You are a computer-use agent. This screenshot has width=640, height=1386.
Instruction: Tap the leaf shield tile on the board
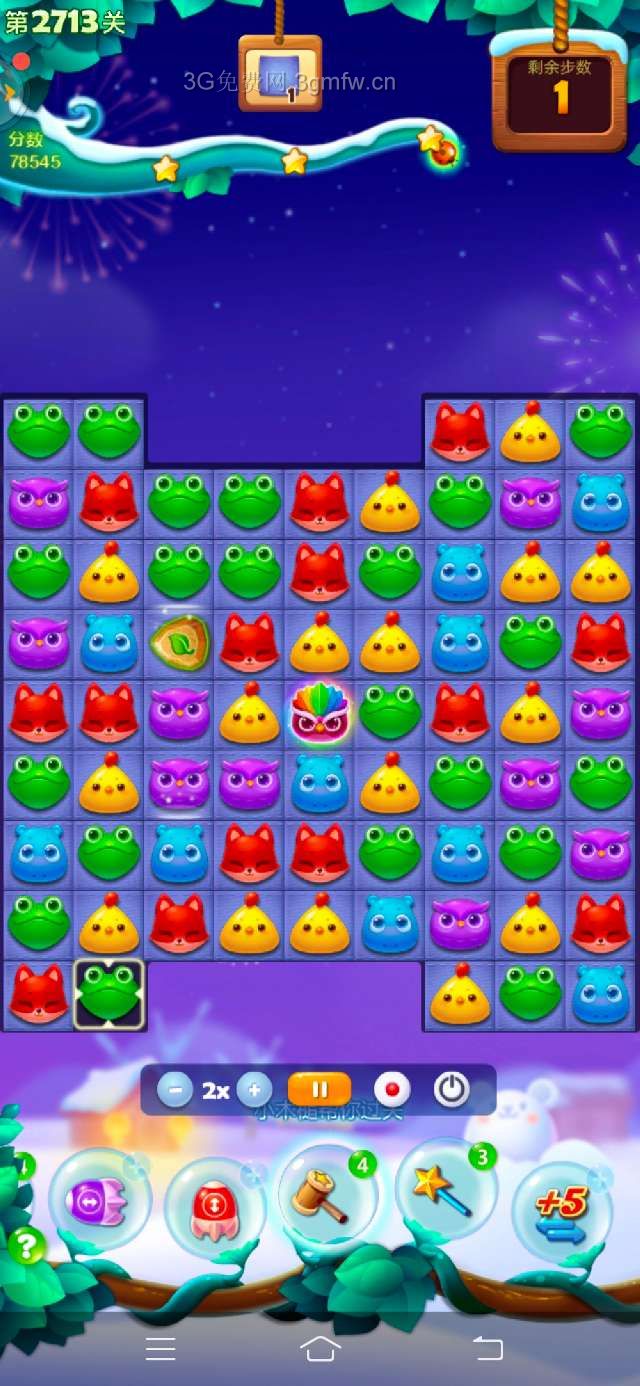pos(179,643)
